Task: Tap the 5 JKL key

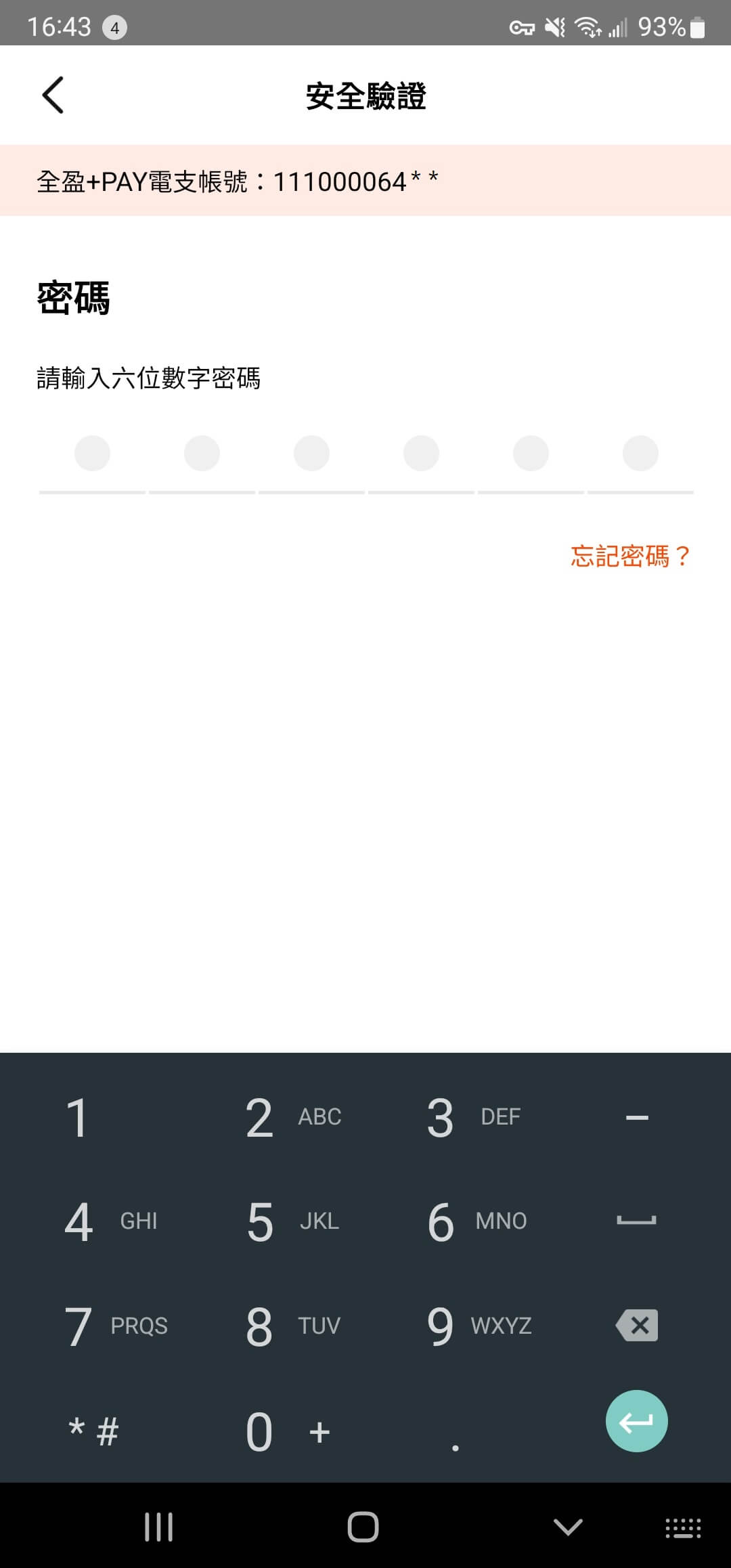Action: [x=292, y=1222]
